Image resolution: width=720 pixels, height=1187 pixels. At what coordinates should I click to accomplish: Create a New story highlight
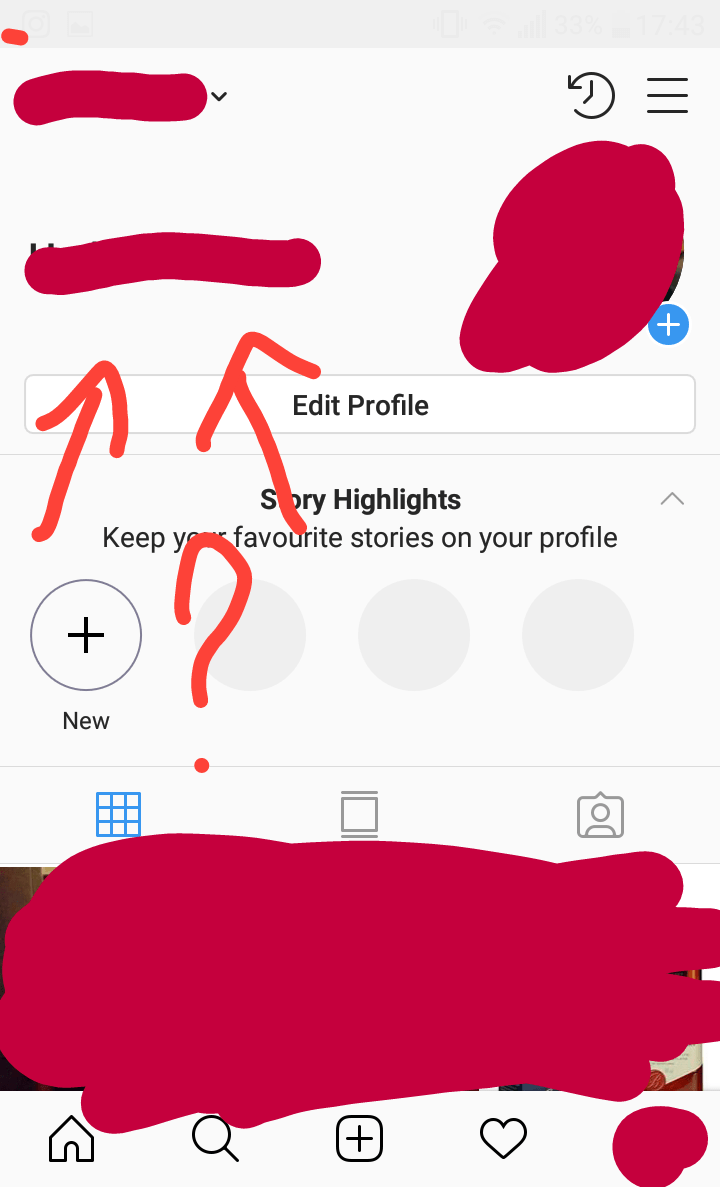[86, 634]
